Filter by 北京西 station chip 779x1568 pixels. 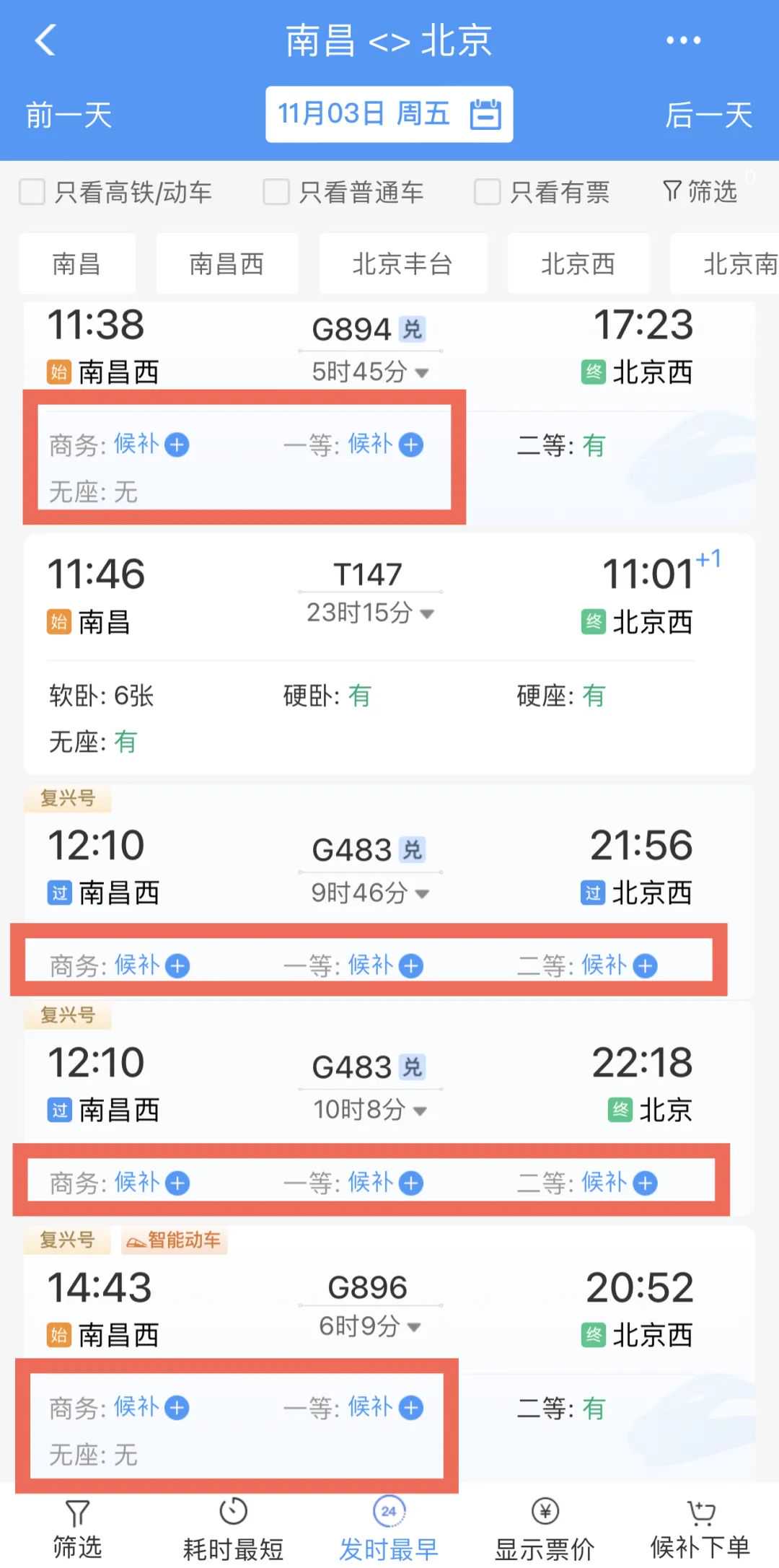(x=578, y=264)
